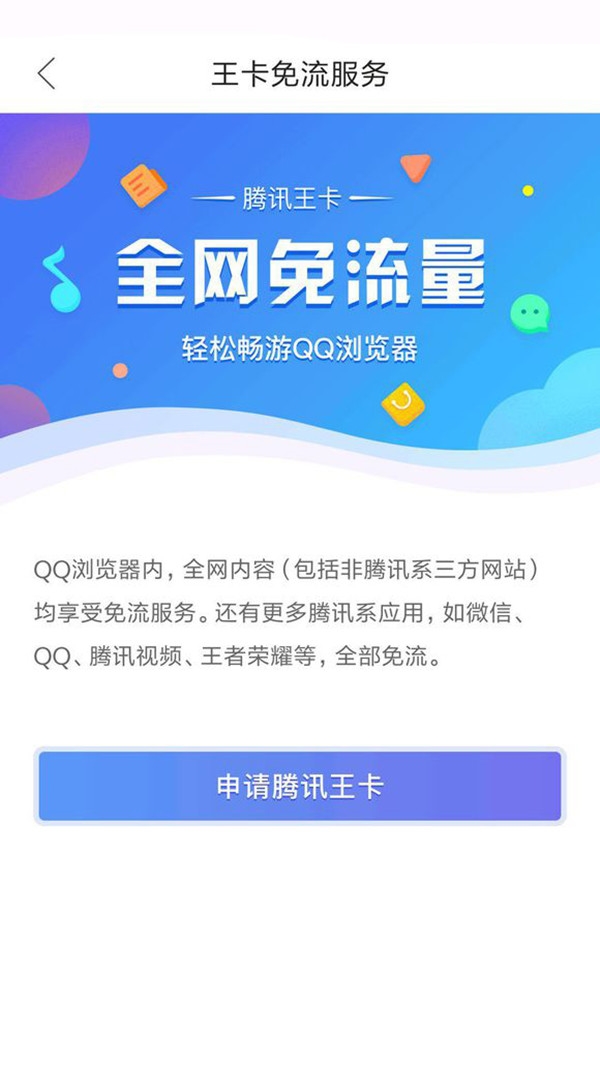Tap the 申请腾讯王卡 button
This screenshot has height=1066, width=600.
click(300, 786)
